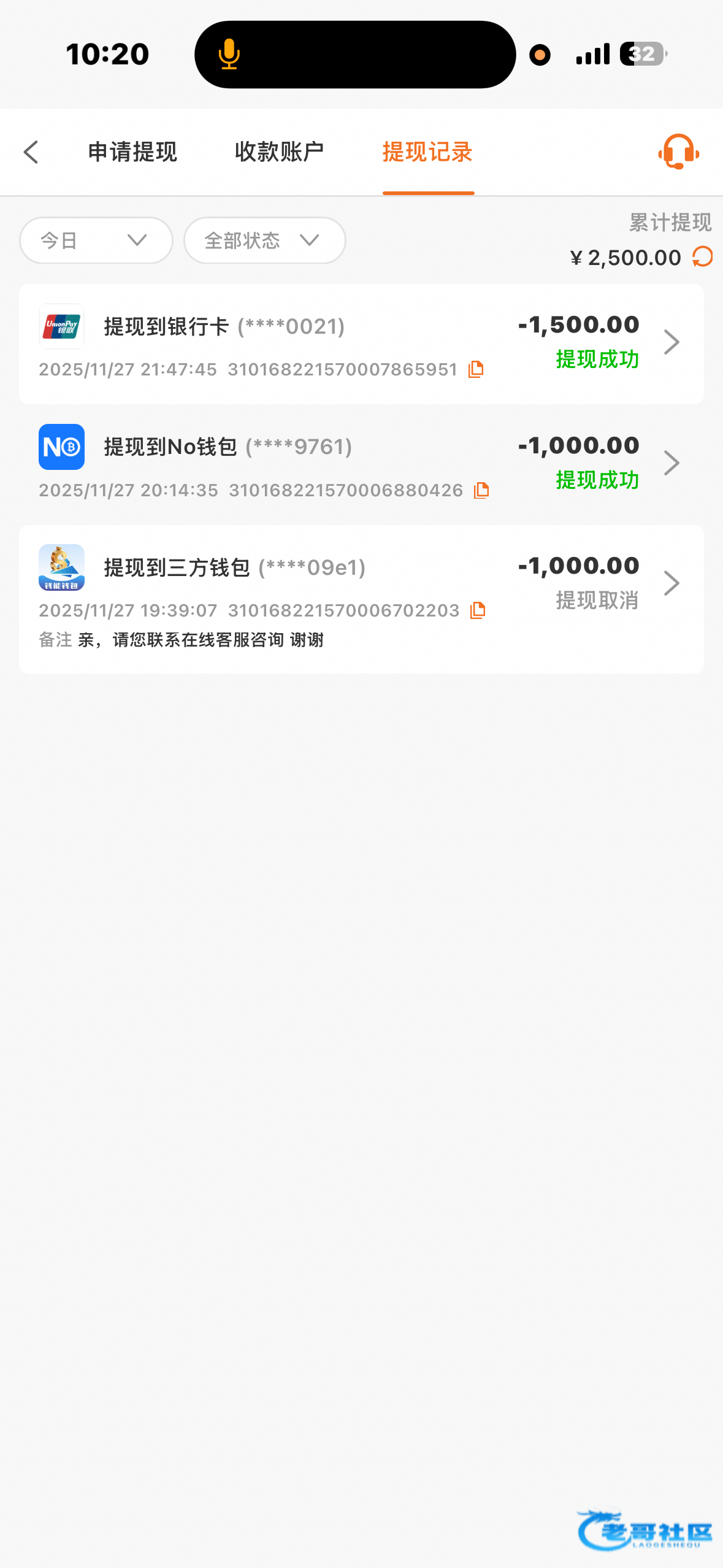Switch to the 申请提现 tab
Screen dimensions: 723x1568
(x=132, y=152)
